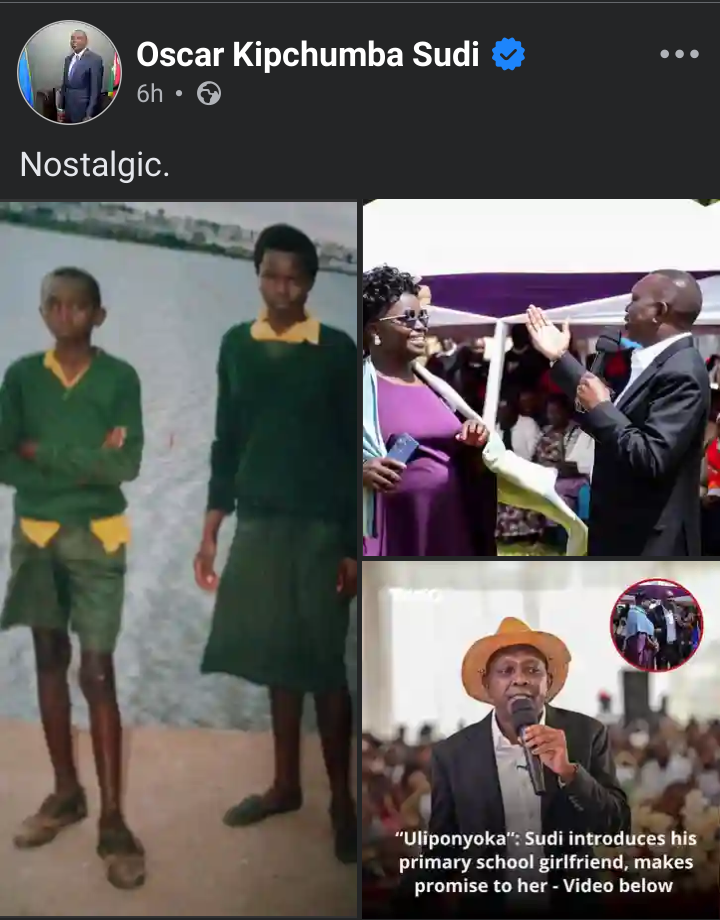720x920 pixels.
Task: Open the post's three-dot options menu
Action: tap(679, 54)
